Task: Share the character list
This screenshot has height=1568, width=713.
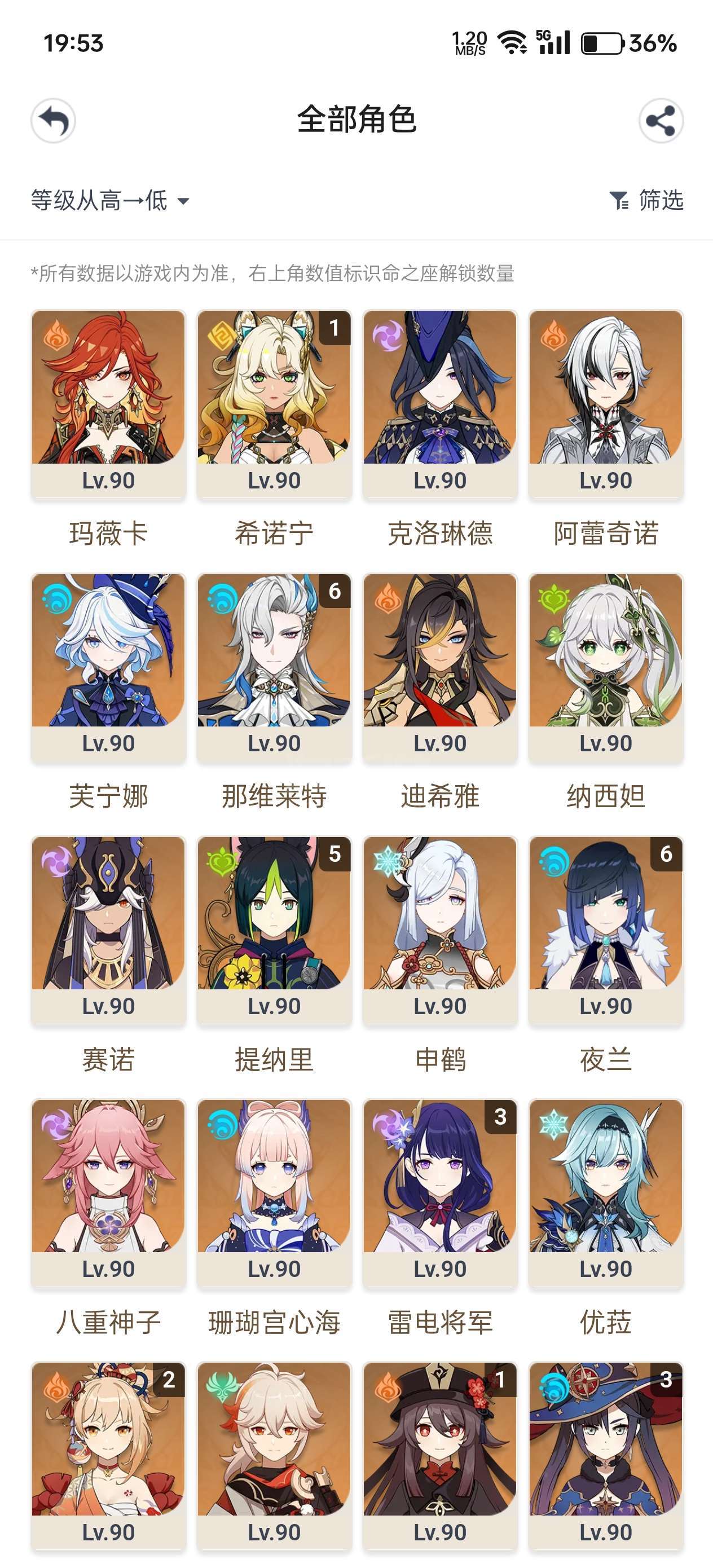Action: 661,121
